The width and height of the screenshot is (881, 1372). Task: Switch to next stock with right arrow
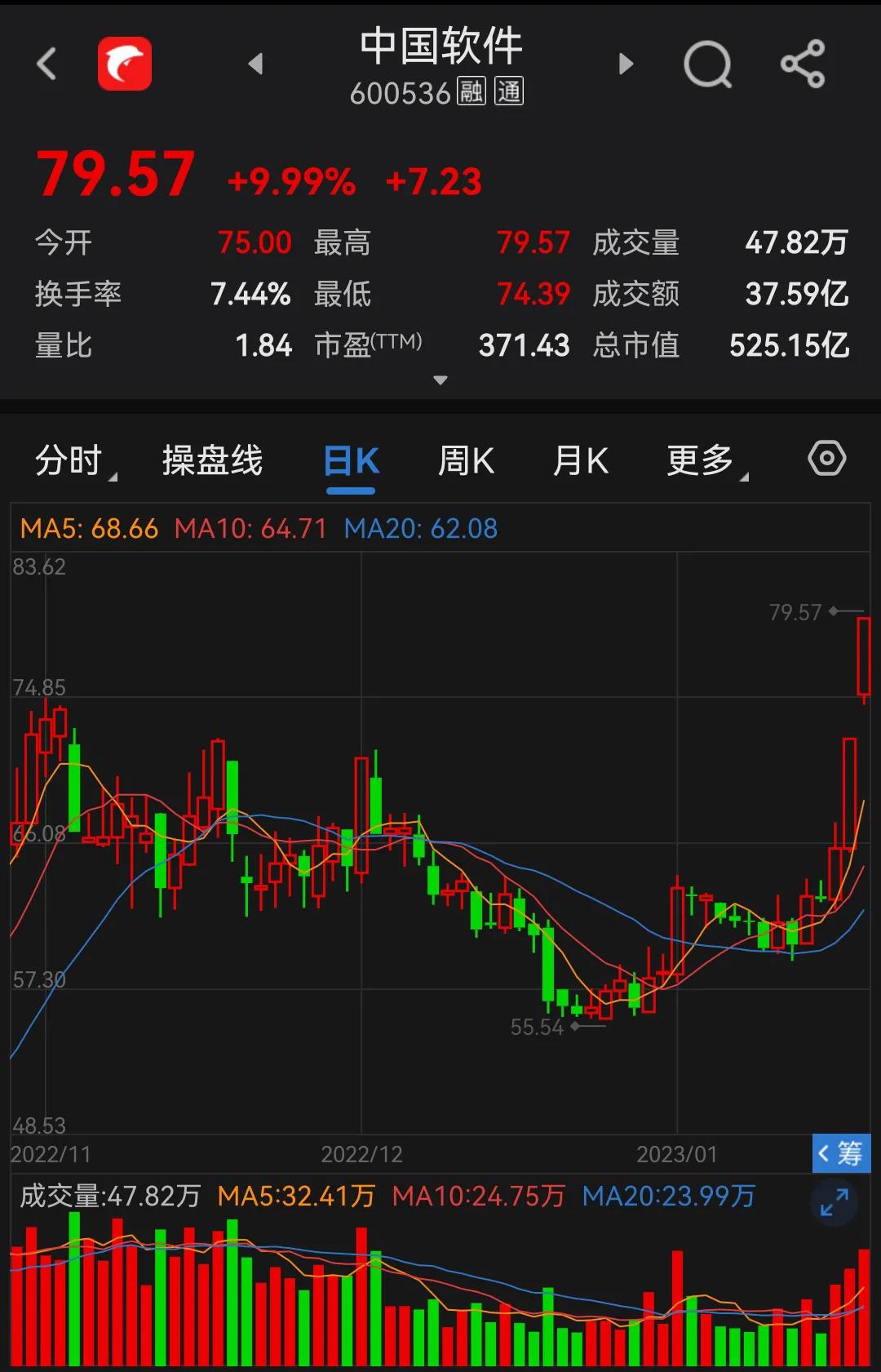626,64
